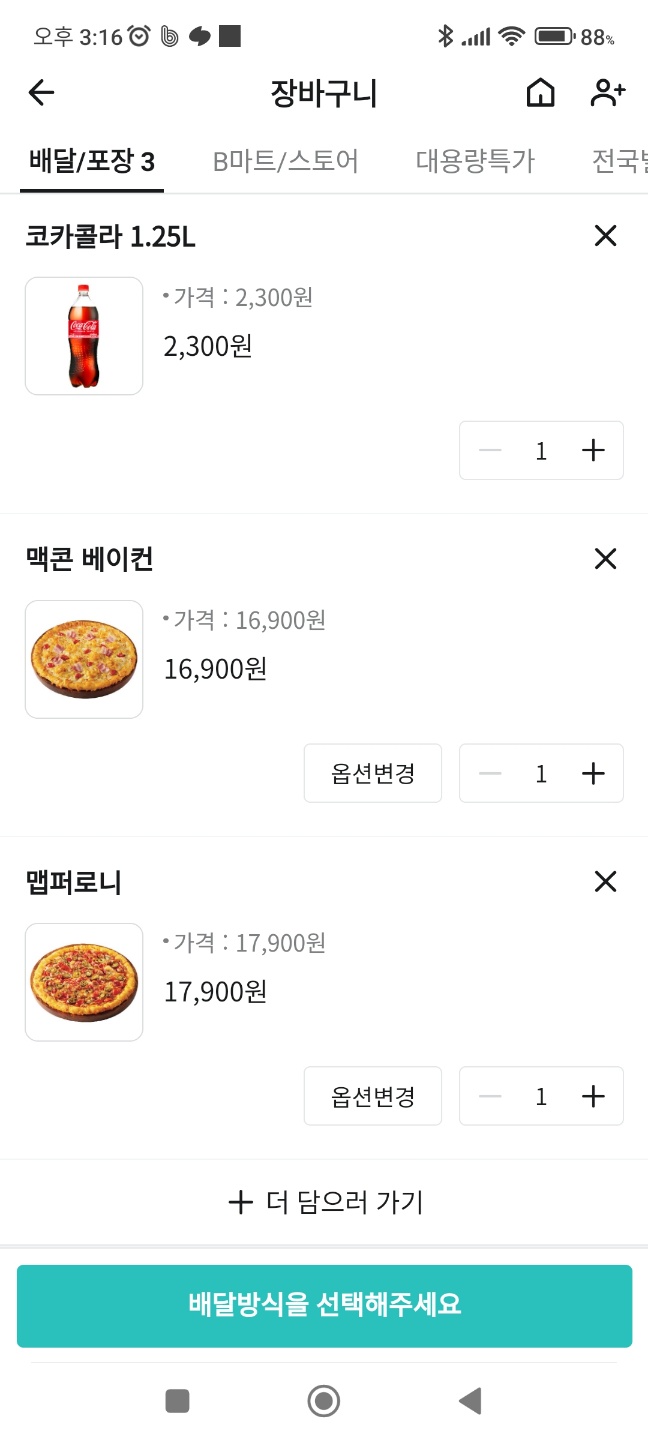Open the 코카콜라 1.25L product image
The image size is (648, 1440).
[84, 336]
